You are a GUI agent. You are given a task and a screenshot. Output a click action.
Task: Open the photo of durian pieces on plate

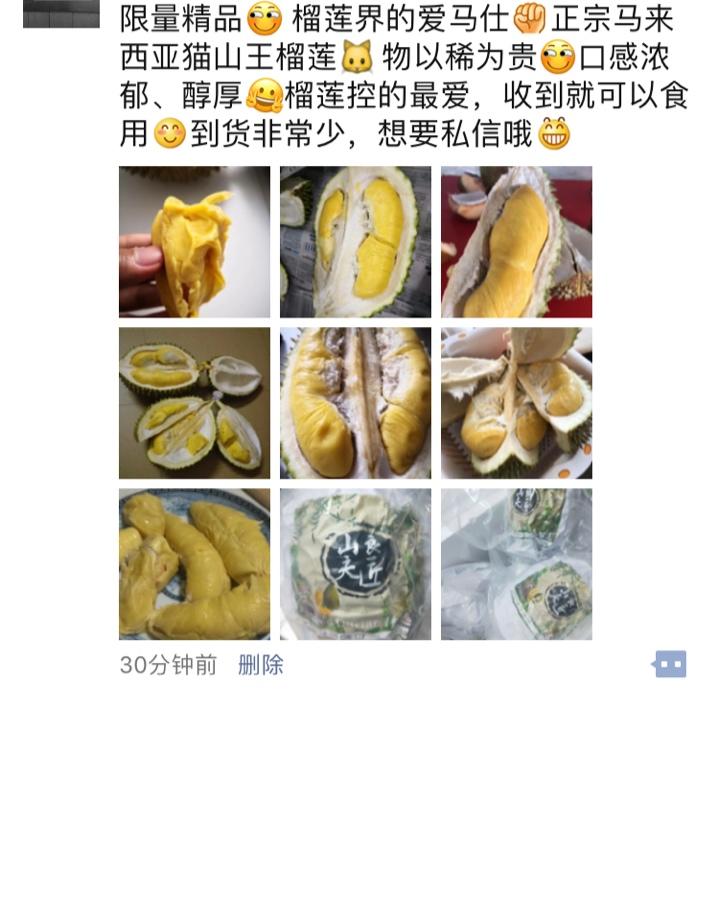[194, 564]
